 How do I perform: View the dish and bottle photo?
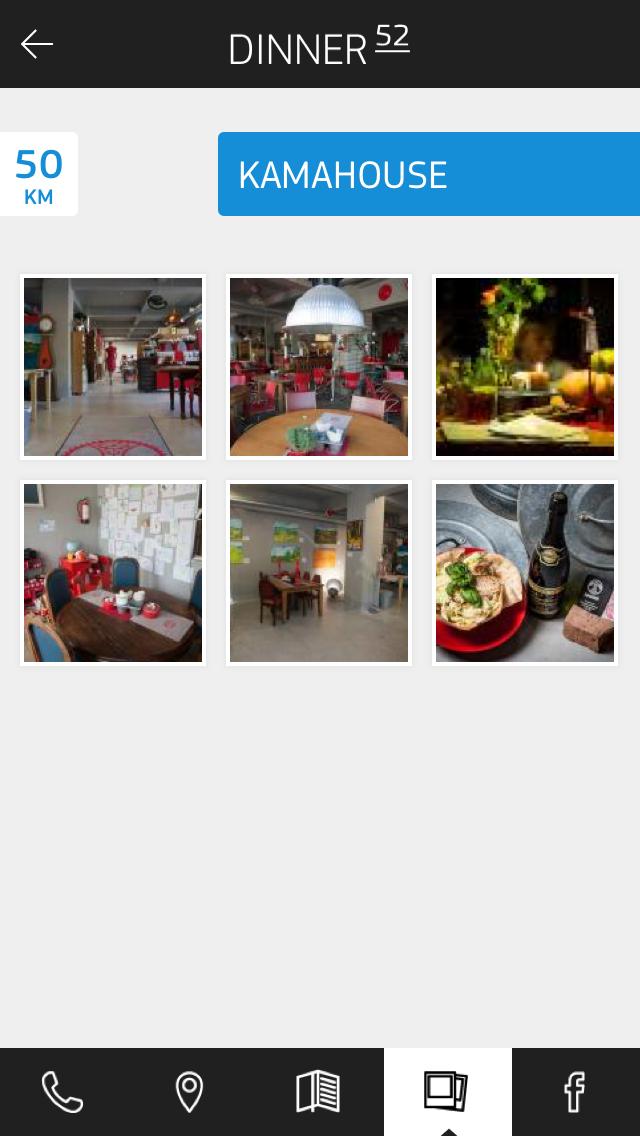(525, 573)
